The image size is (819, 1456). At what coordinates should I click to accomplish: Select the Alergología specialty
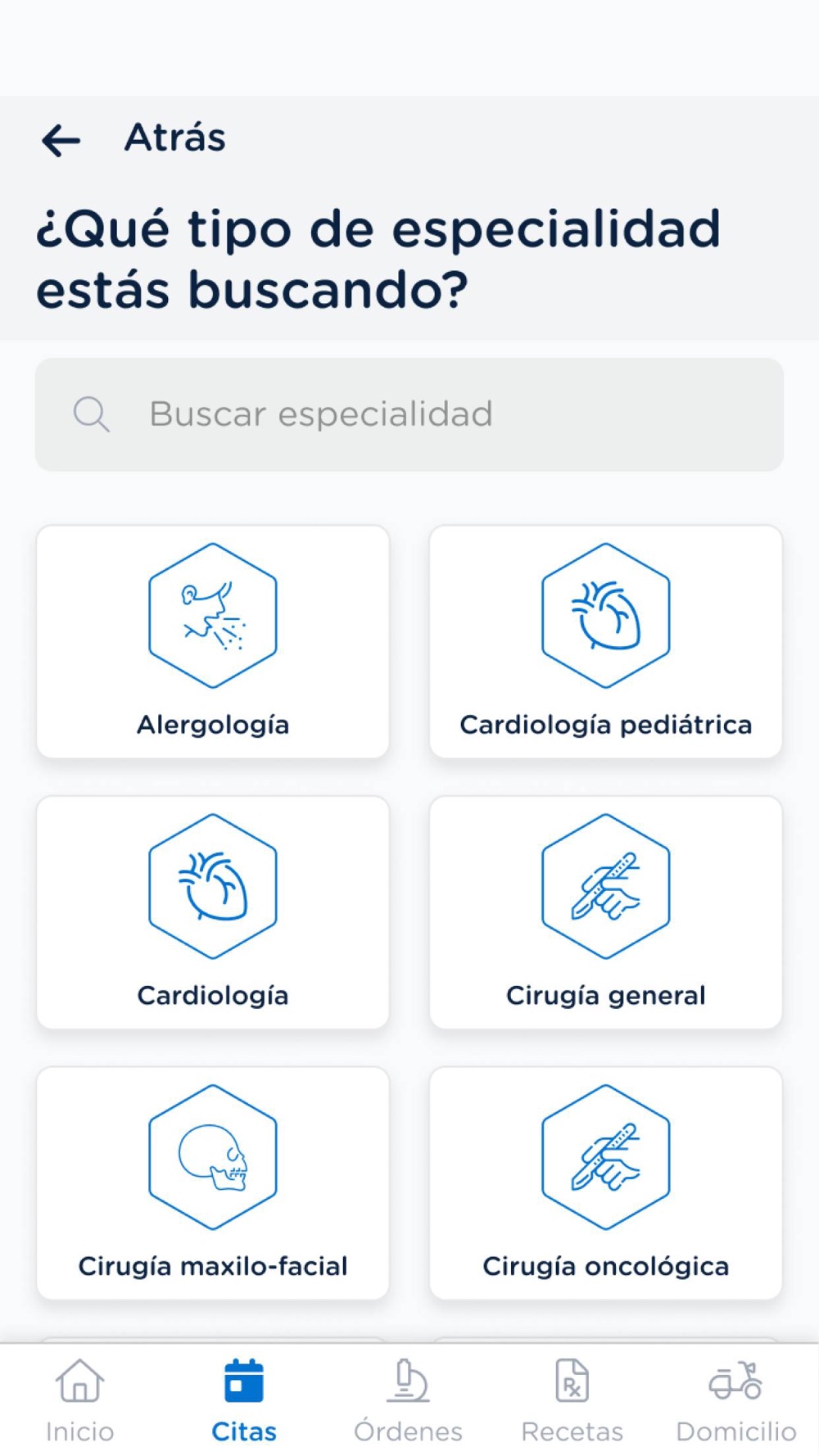[x=213, y=642]
